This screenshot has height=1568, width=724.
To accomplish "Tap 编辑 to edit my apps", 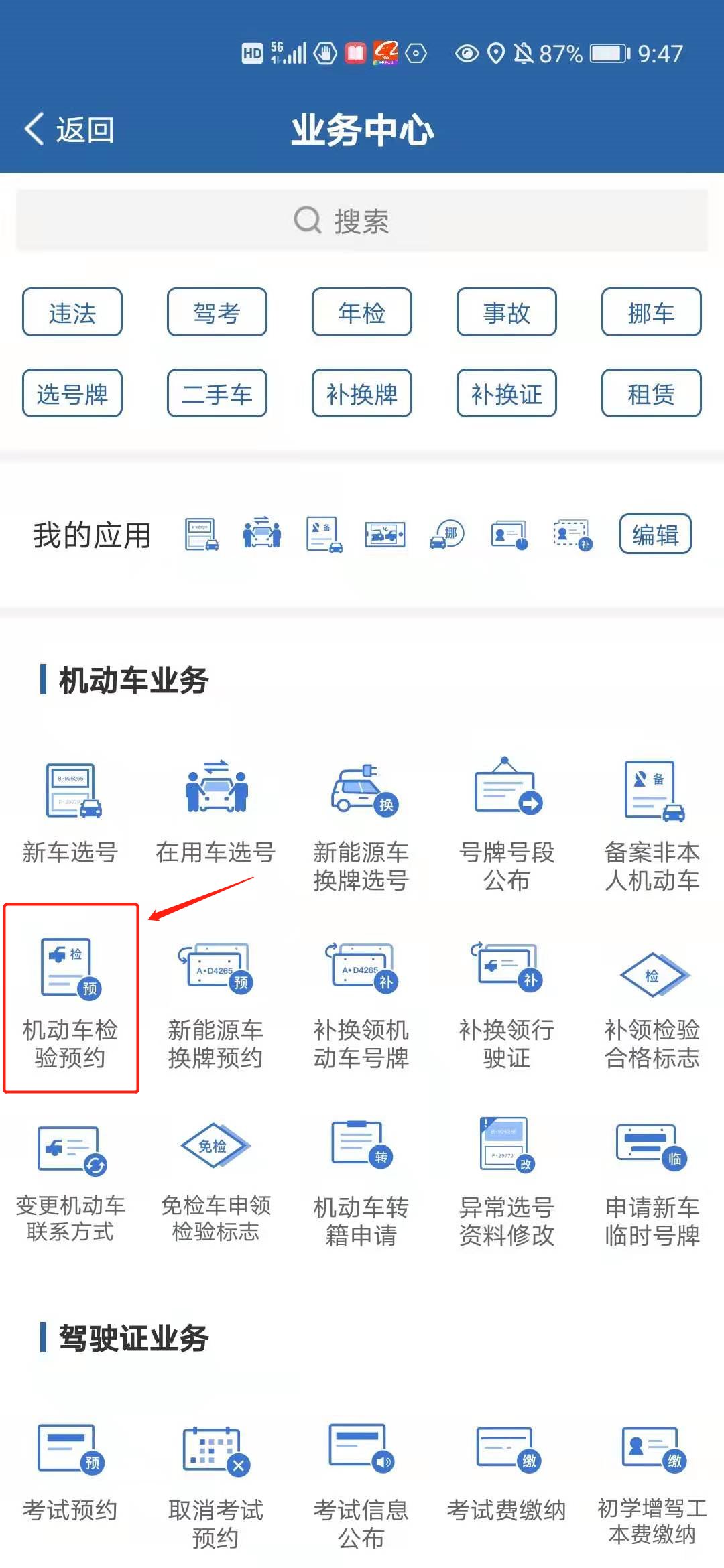I will (655, 534).
